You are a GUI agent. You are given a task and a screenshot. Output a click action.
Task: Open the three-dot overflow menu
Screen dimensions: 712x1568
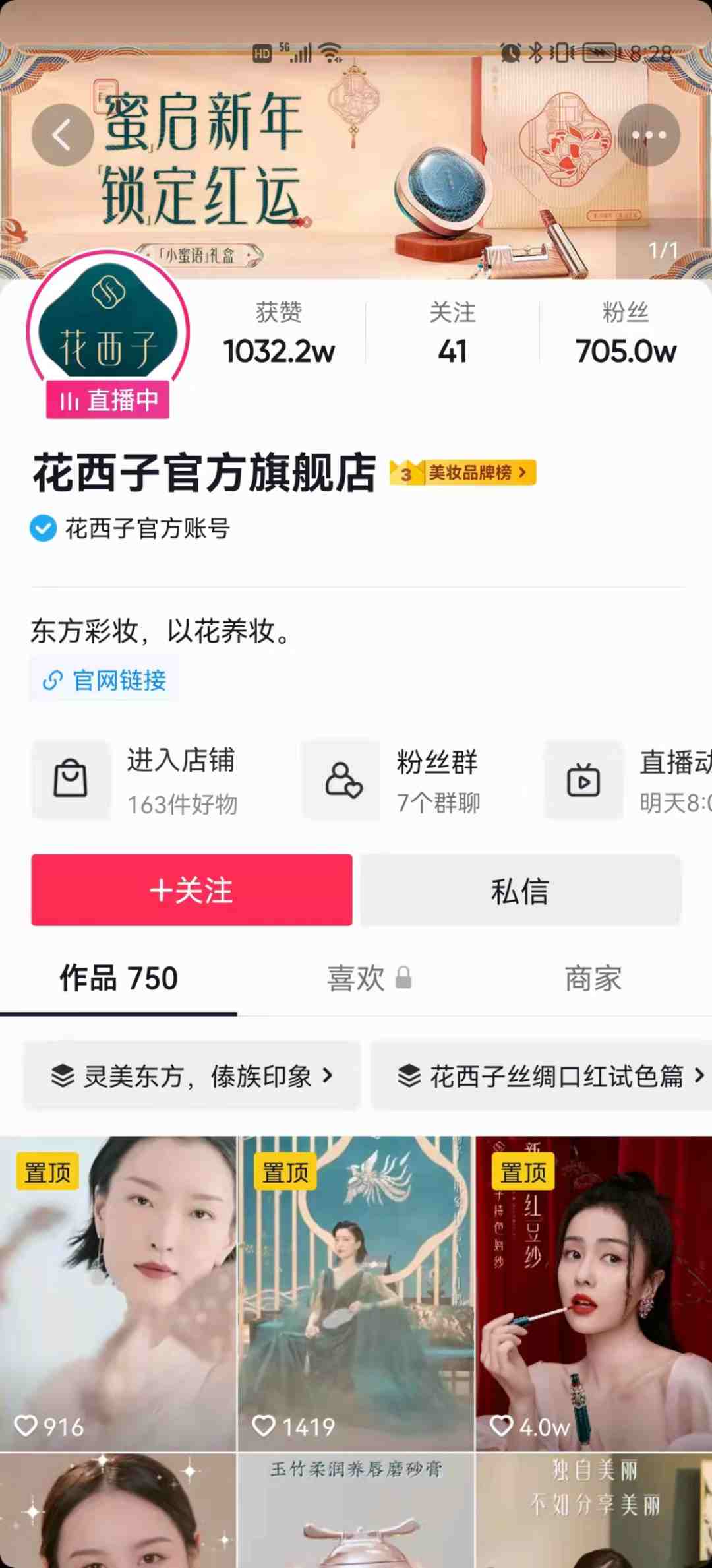click(649, 135)
